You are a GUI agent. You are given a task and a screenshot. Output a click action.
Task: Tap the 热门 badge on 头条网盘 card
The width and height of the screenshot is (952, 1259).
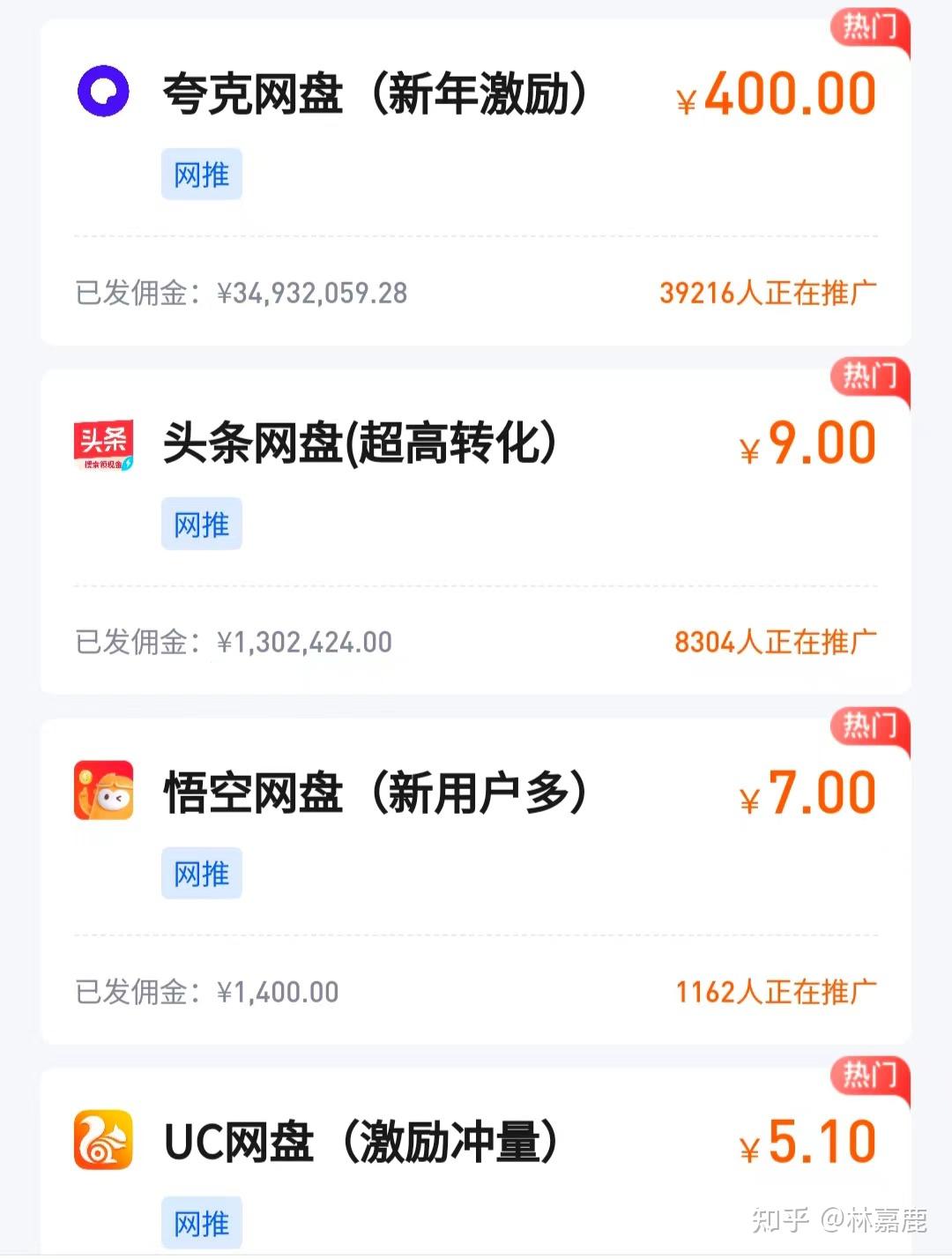coord(870,377)
